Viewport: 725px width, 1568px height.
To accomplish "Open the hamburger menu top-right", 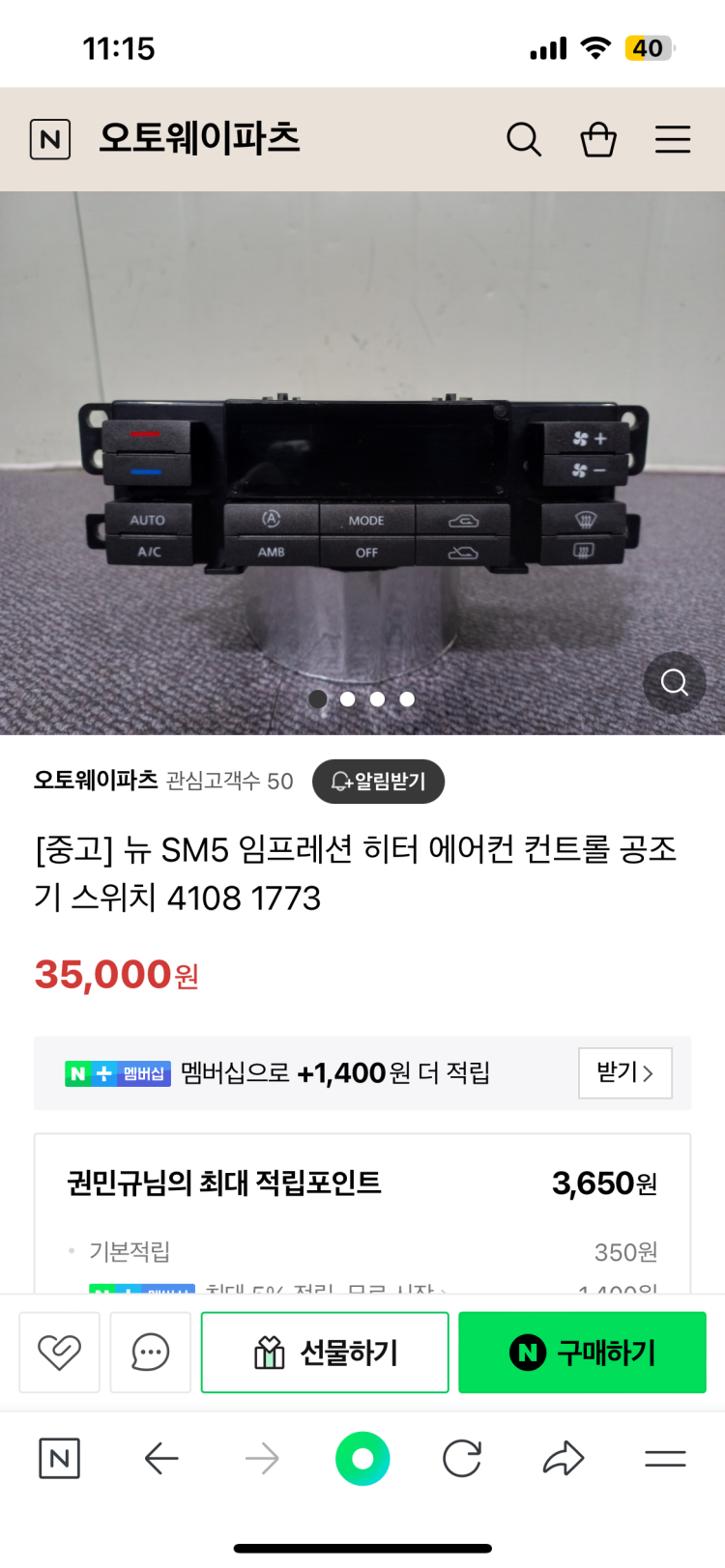I will coord(673,139).
